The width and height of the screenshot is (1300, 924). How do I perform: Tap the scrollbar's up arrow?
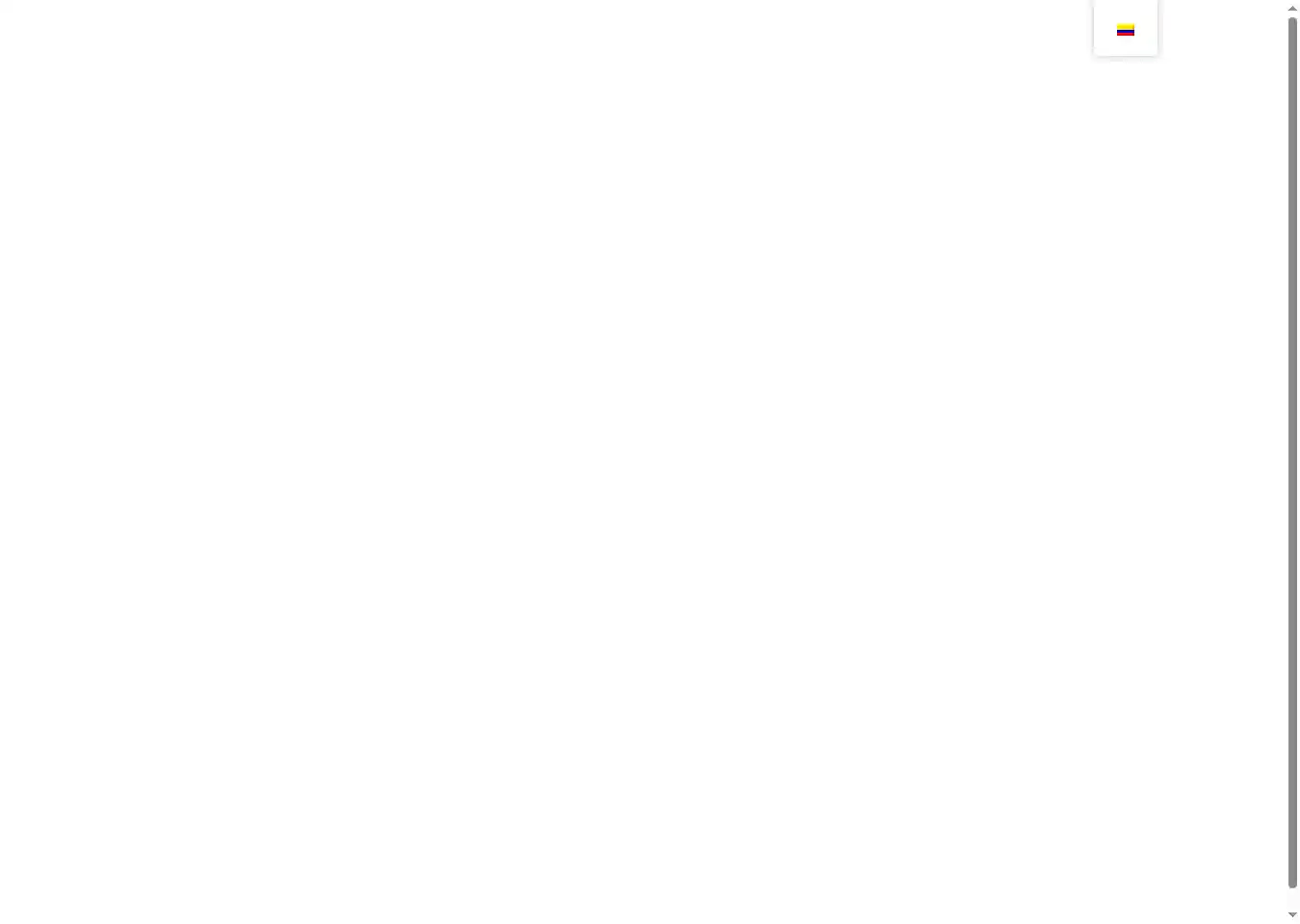(x=1292, y=9)
